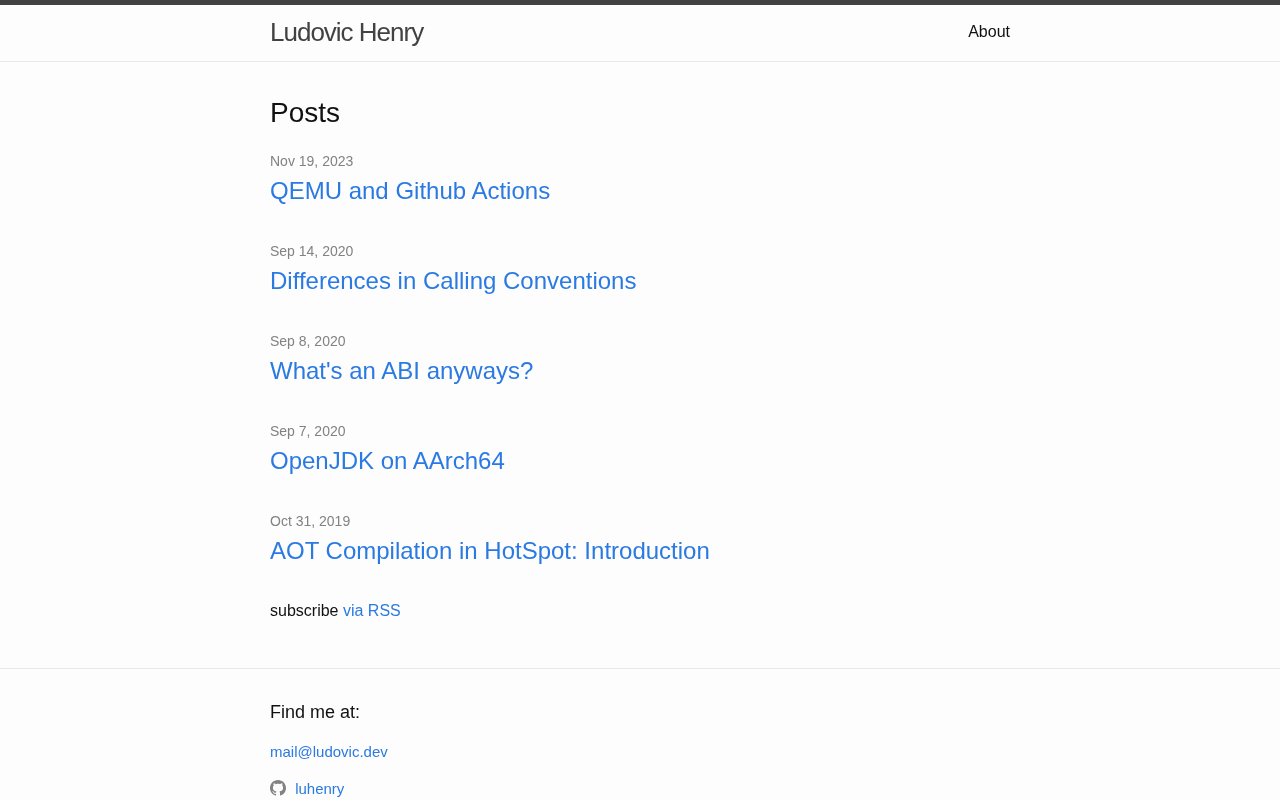Open the OpenJDK on AArch64 post
1280x800 pixels.
click(x=387, y=461)
